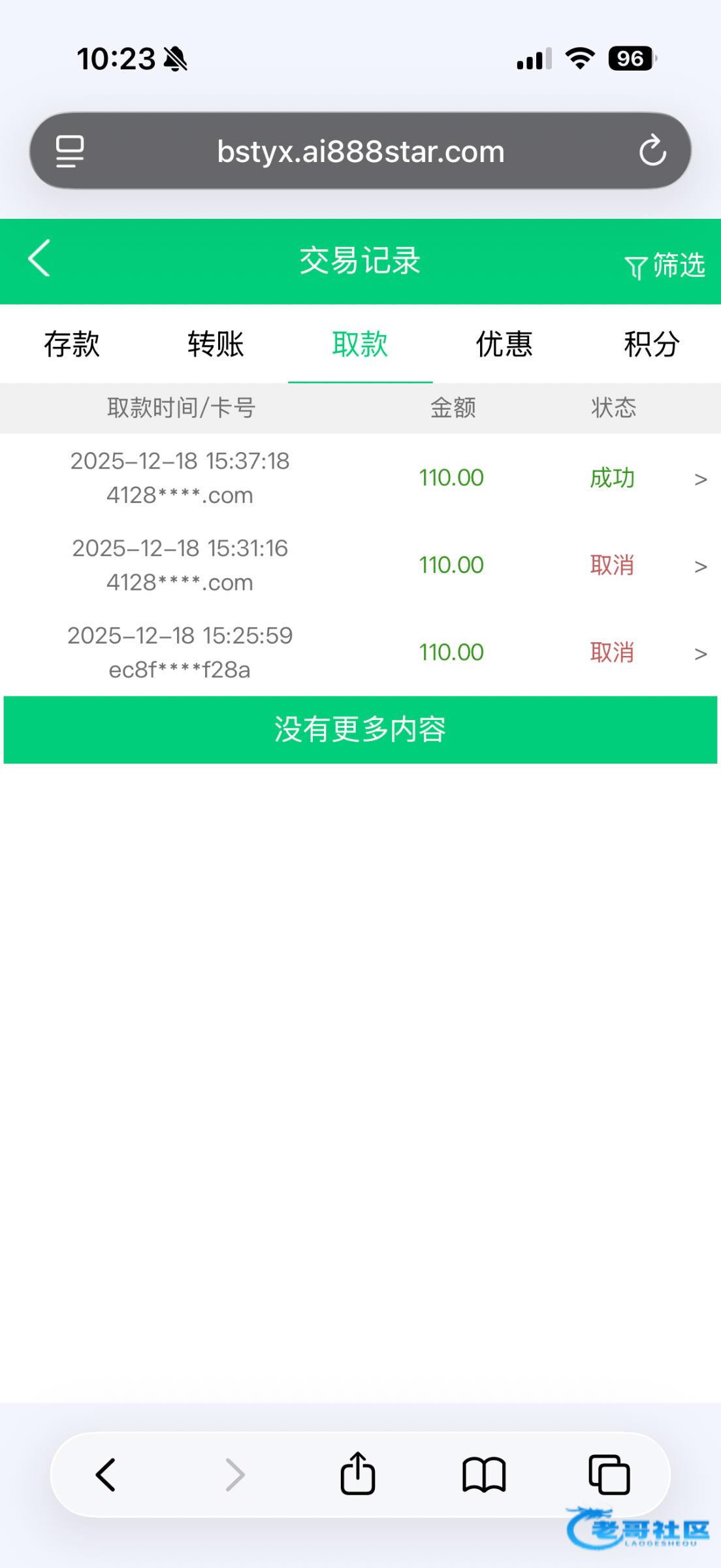Open the 15:25:59 取消 withdrawal record
The image size is (721, 1568).
tap(360, 653)
